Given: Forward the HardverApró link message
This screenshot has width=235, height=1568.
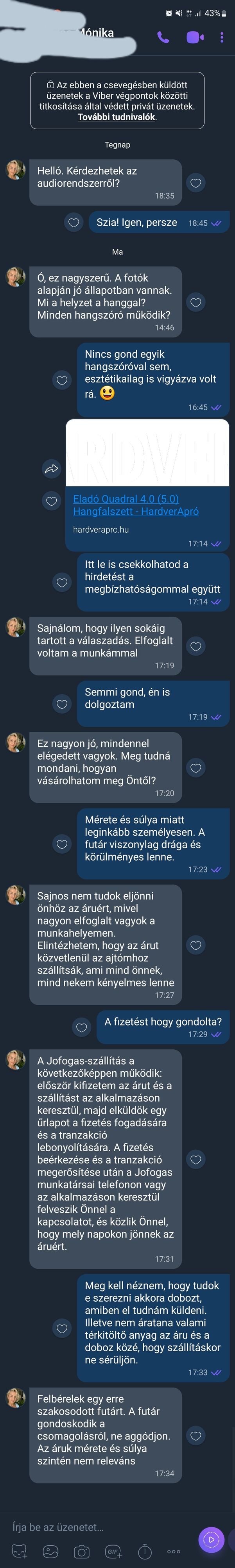Looking at the screenshot, I should tap(52, 469).
